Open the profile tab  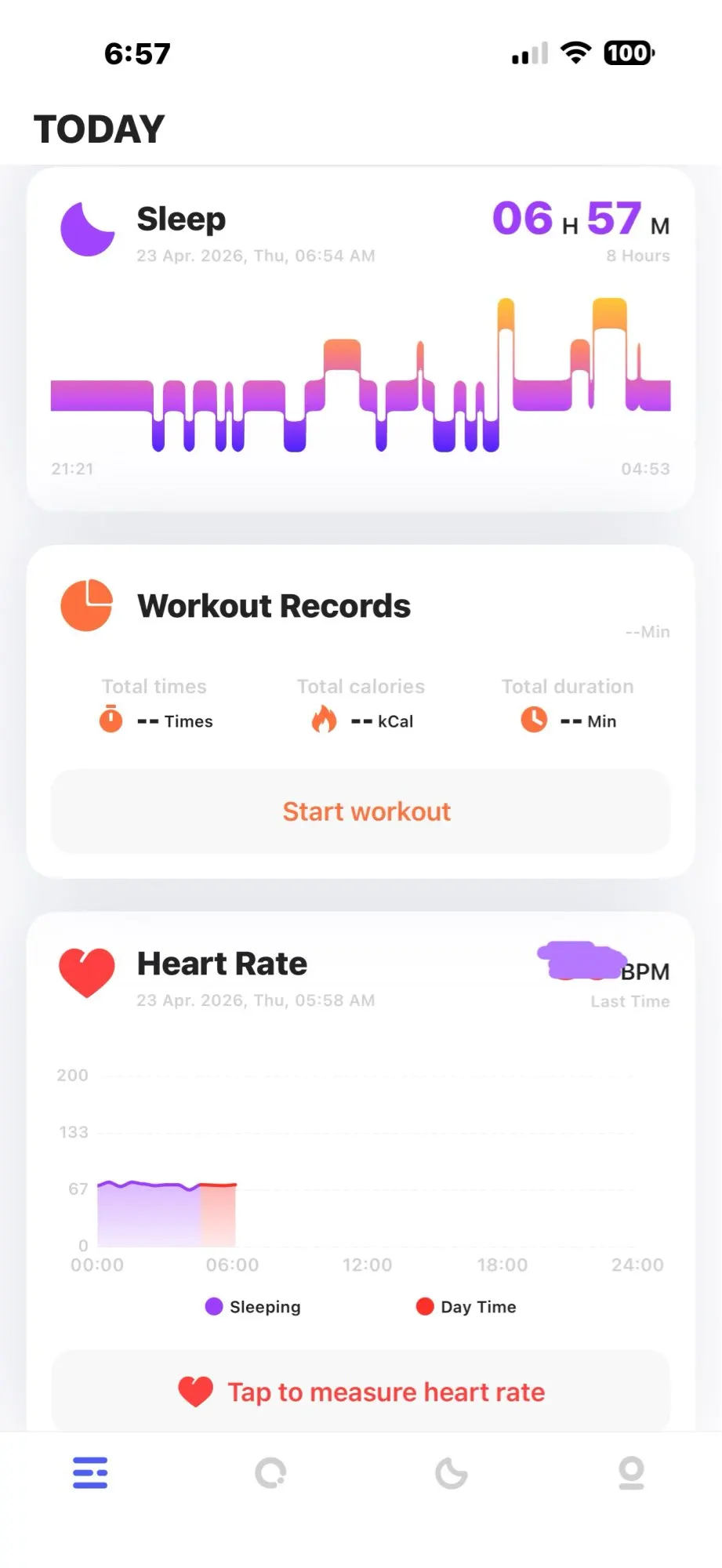click(x=632, y=1473)
